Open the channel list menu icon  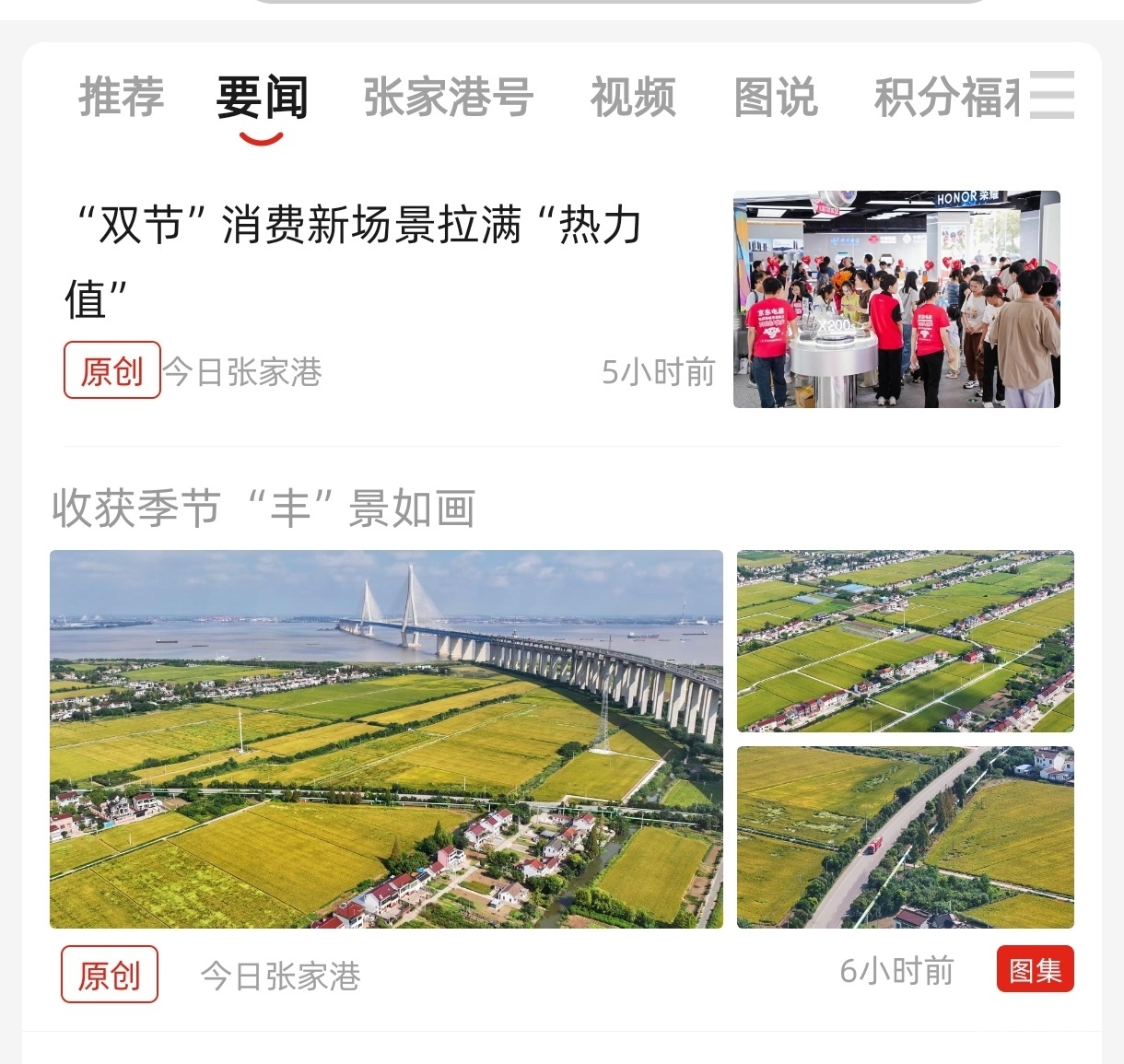coord(1052,95)
